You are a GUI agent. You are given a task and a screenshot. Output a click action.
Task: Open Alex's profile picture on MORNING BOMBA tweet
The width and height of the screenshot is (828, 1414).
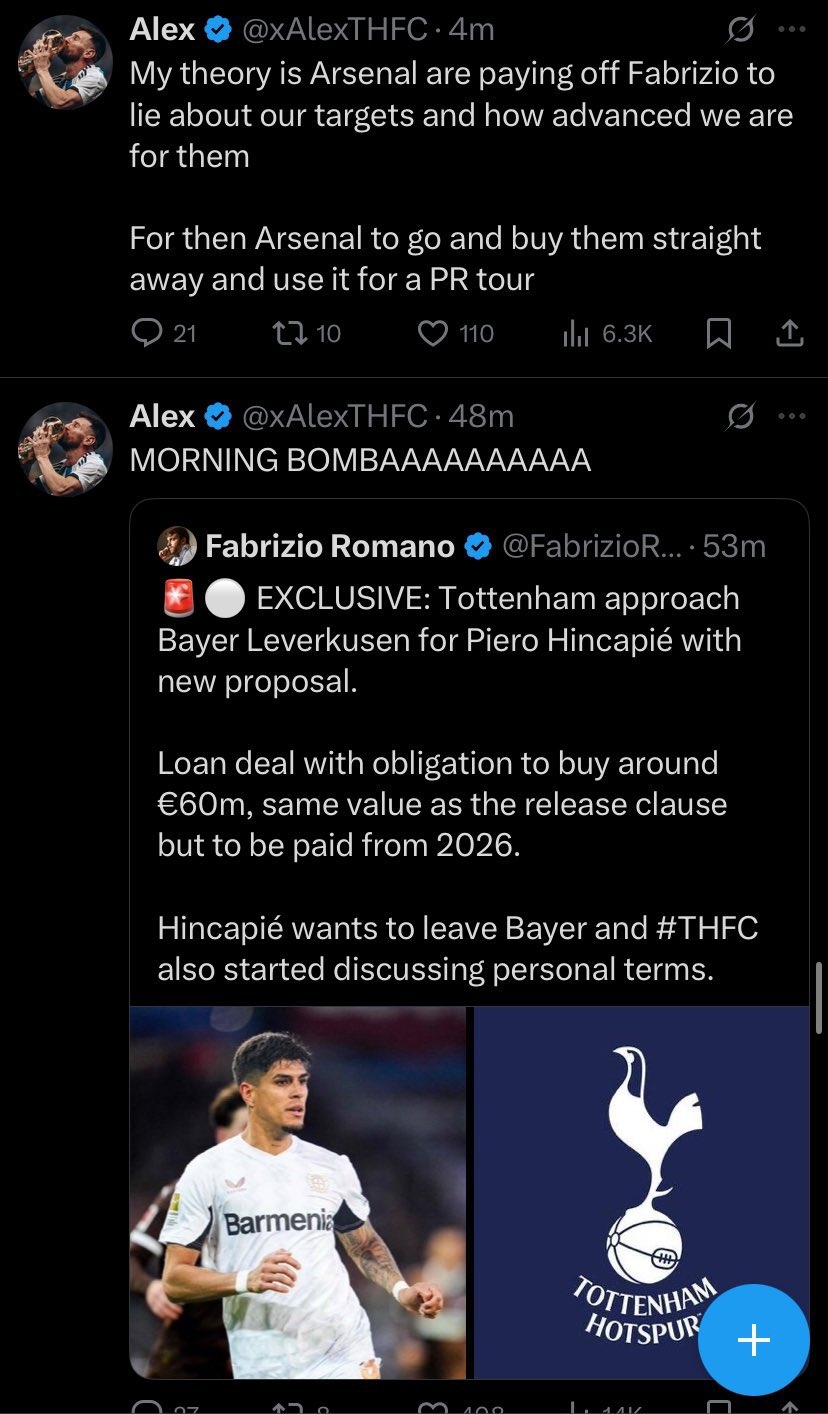coord(64,448)
